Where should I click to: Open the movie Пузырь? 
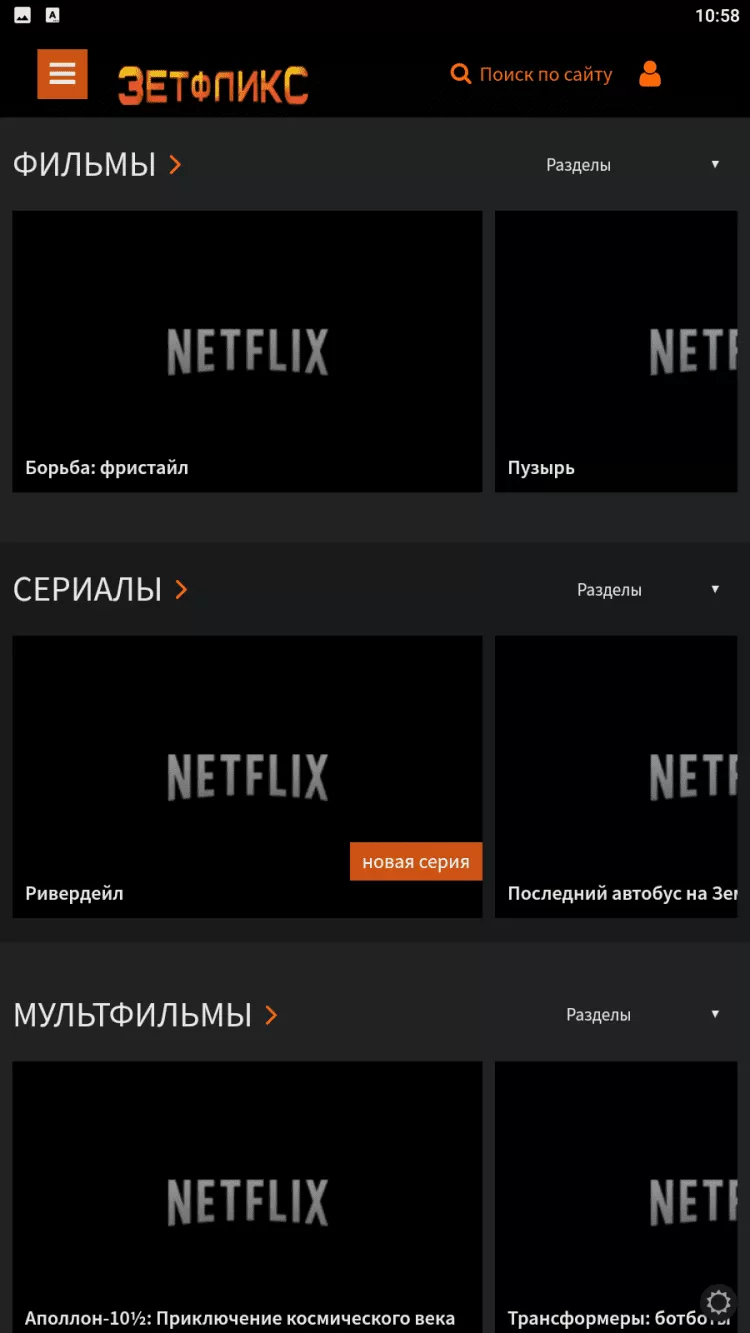(616, 351)
